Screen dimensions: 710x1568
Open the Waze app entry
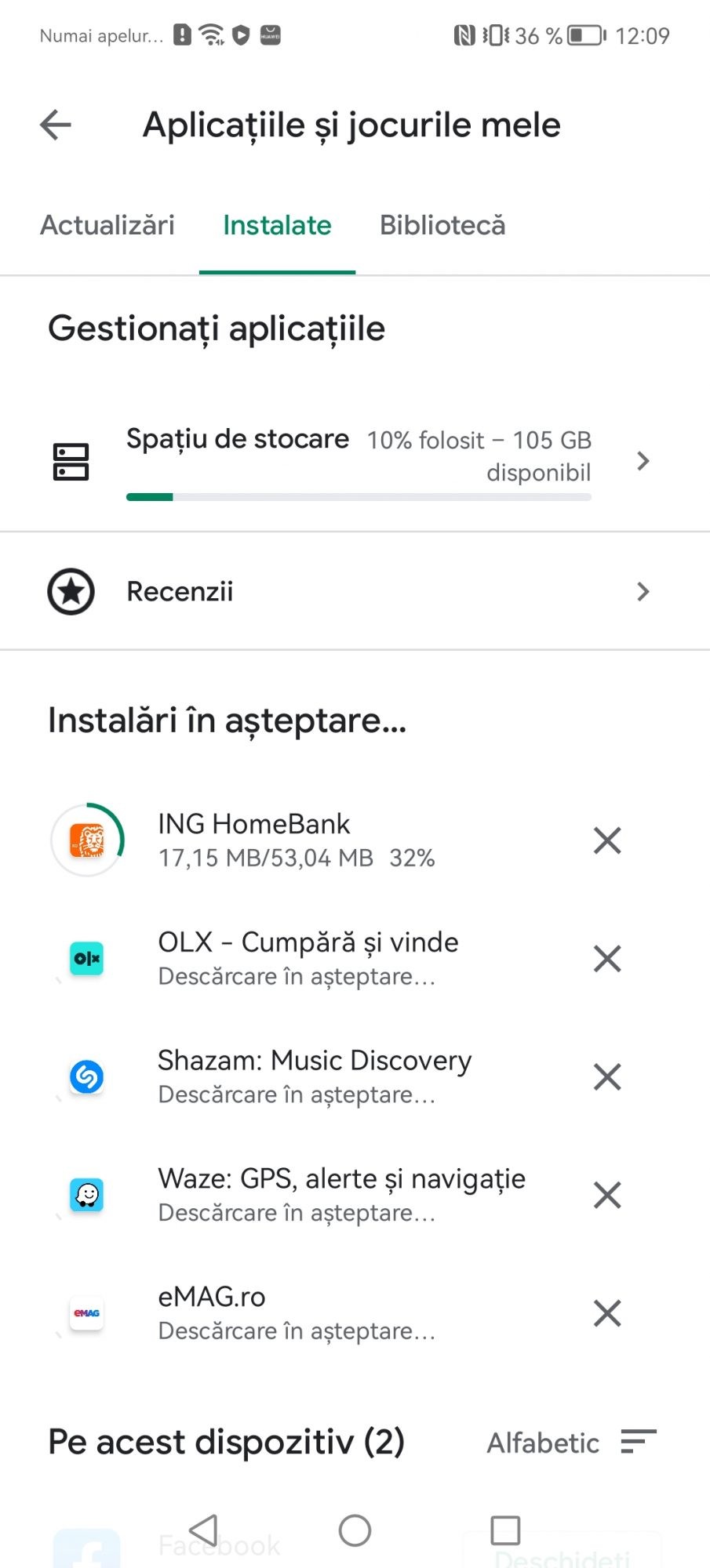(341, 1195)
